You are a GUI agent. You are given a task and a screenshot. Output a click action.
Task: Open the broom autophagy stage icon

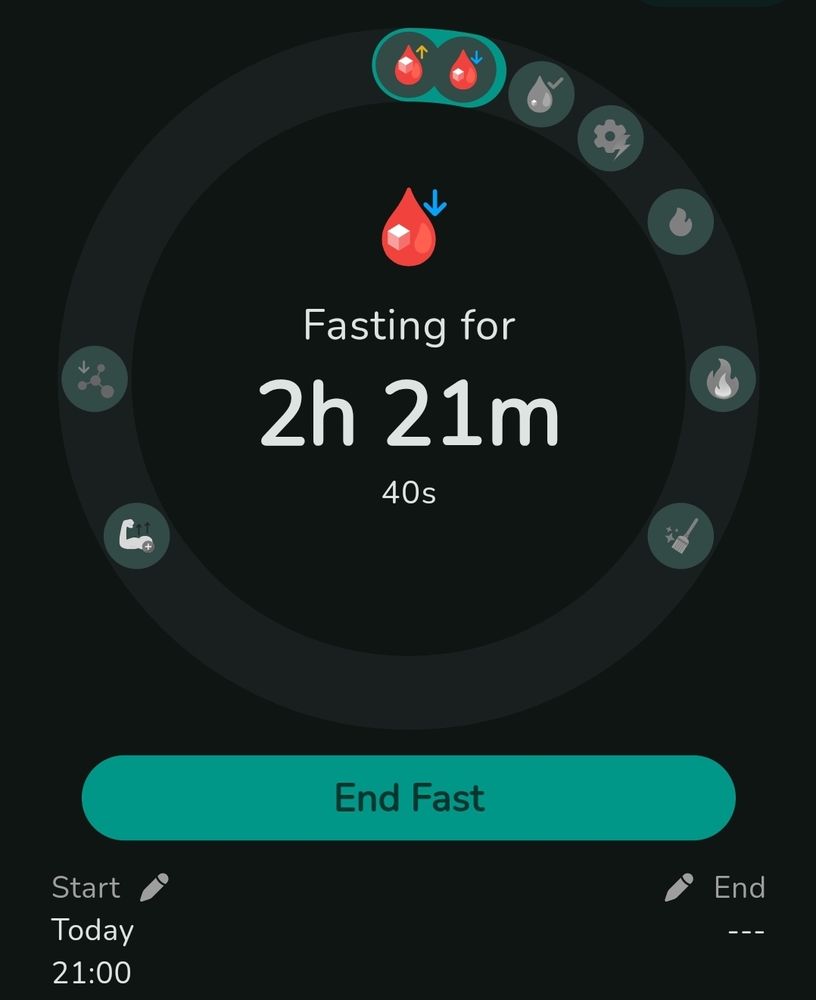pos(681,535)
